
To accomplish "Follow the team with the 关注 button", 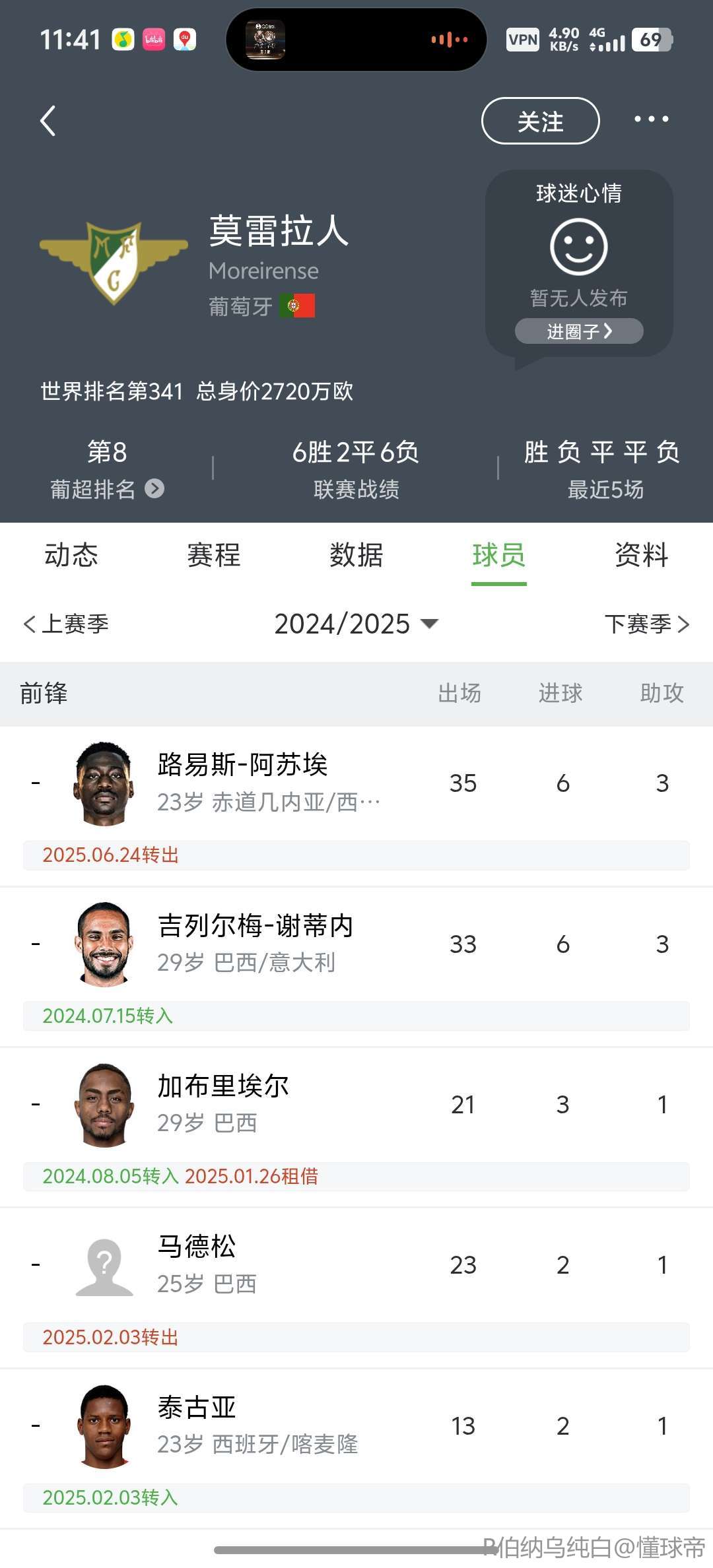I will (540, 121).
